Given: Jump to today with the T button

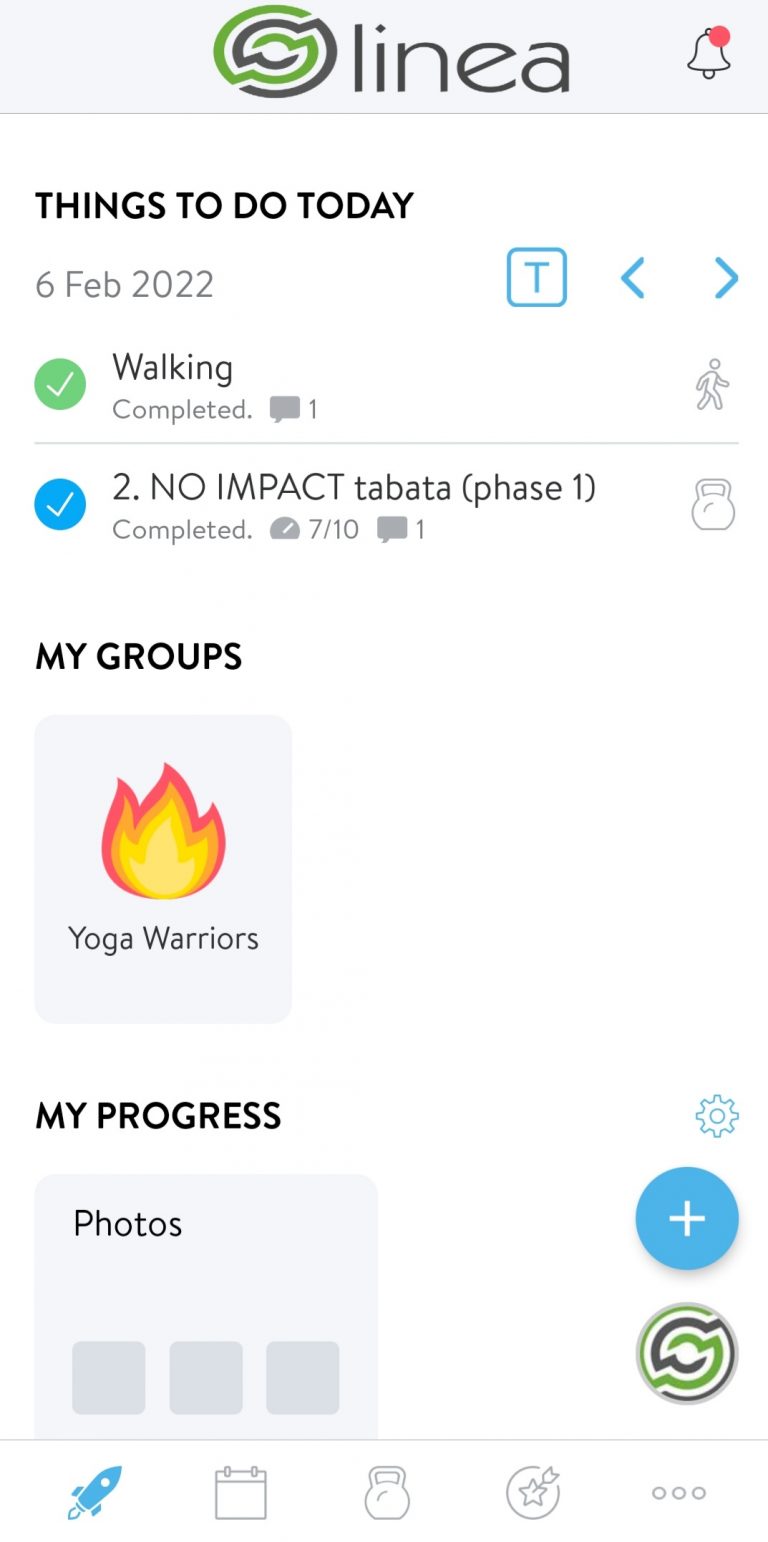Looking at the screenshot, I should click(536, 277).
